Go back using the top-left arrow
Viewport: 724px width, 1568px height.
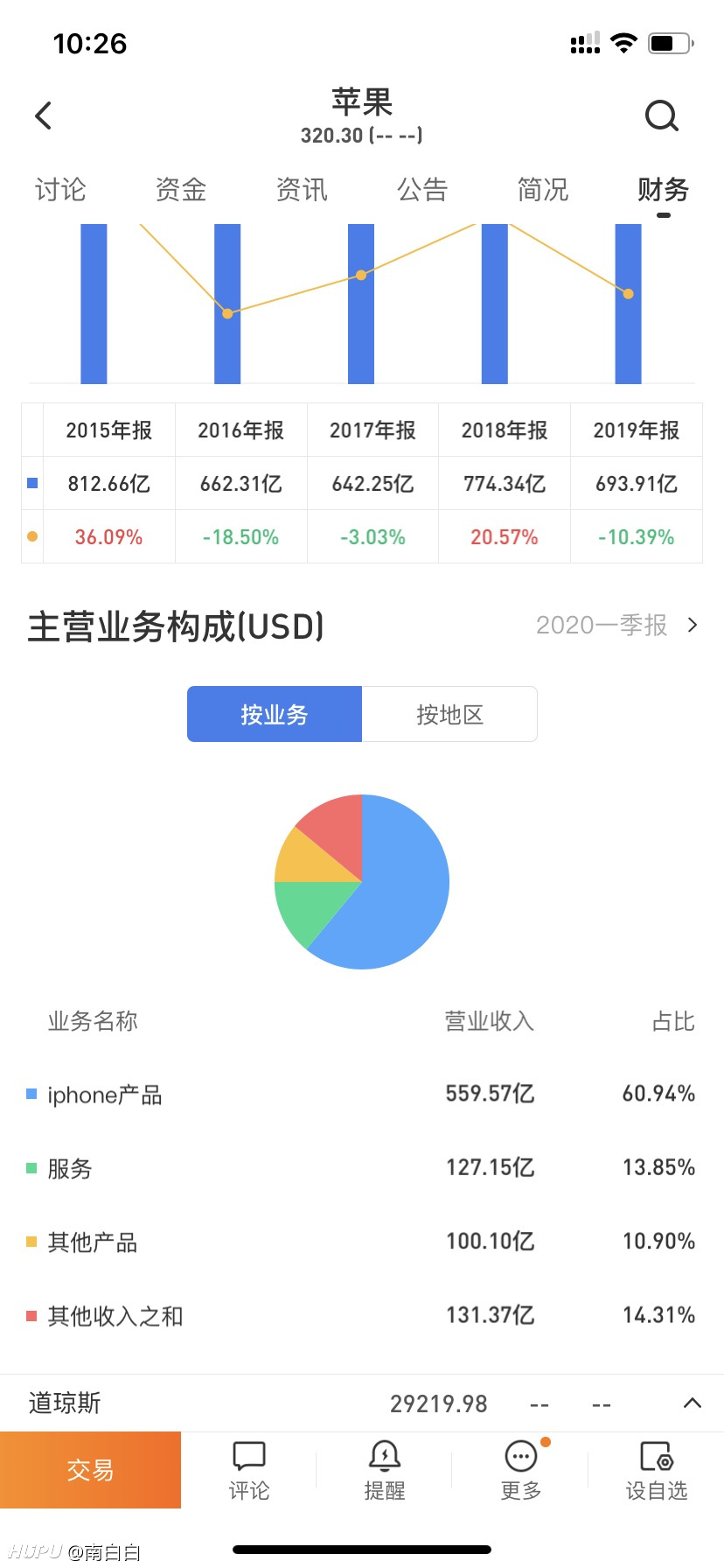tap(44, 115)
